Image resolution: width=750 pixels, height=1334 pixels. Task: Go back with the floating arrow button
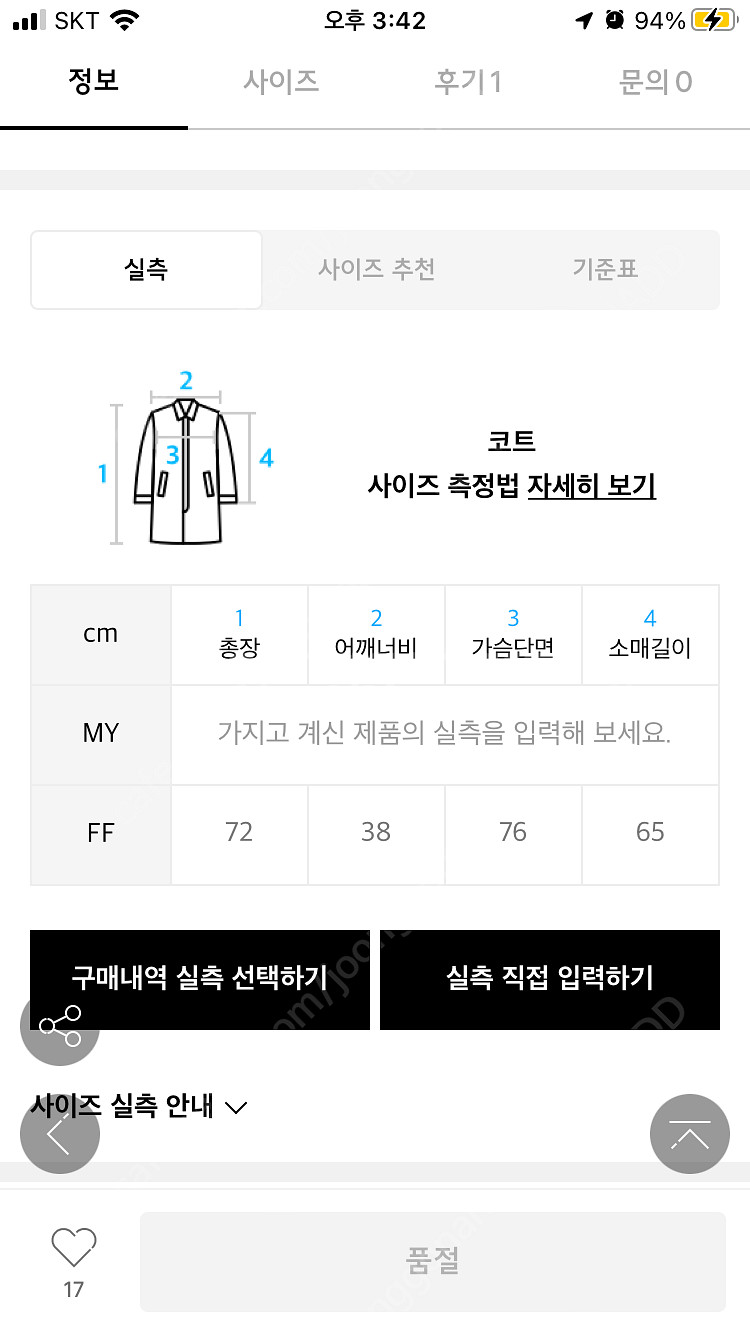[x=60, y=1135]
